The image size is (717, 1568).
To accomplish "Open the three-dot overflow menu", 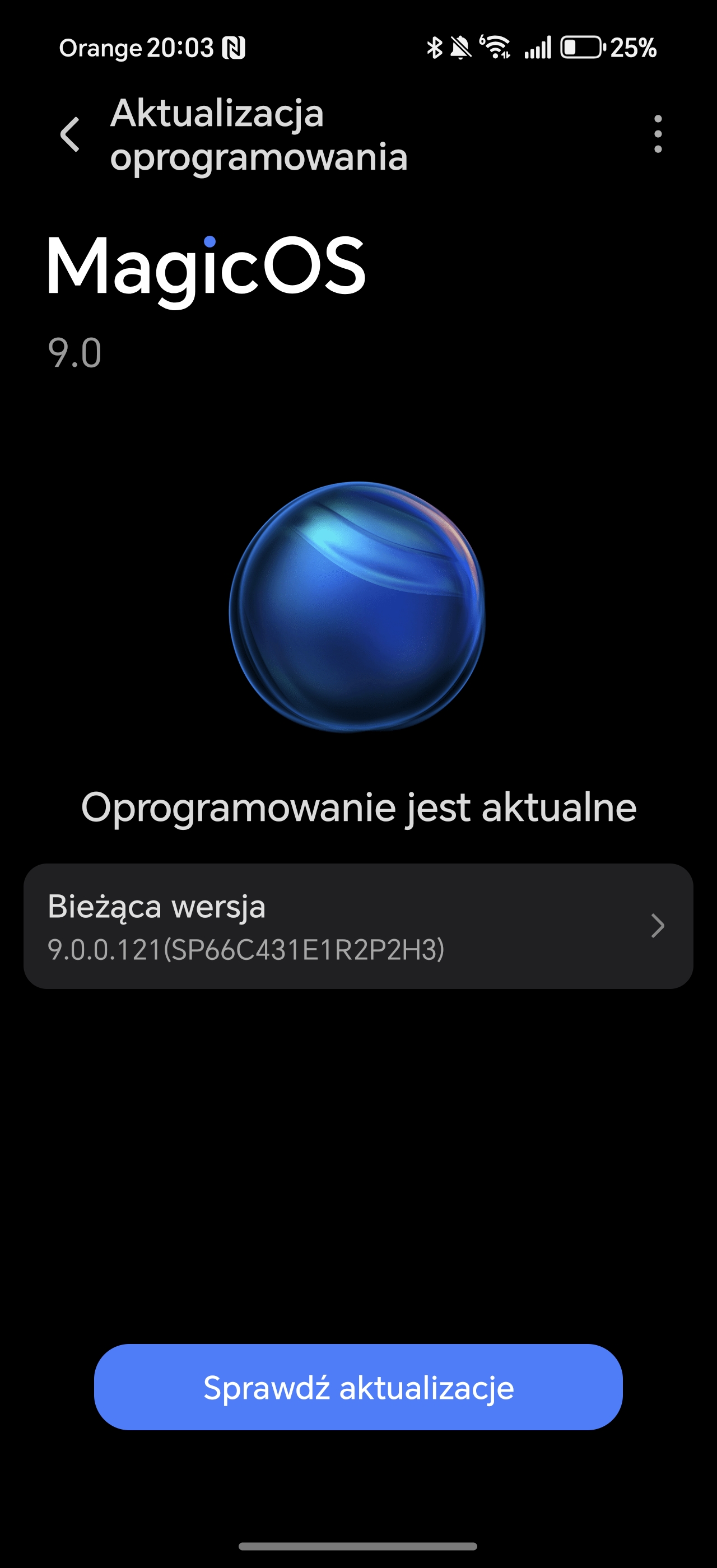I will click(658, 134).
